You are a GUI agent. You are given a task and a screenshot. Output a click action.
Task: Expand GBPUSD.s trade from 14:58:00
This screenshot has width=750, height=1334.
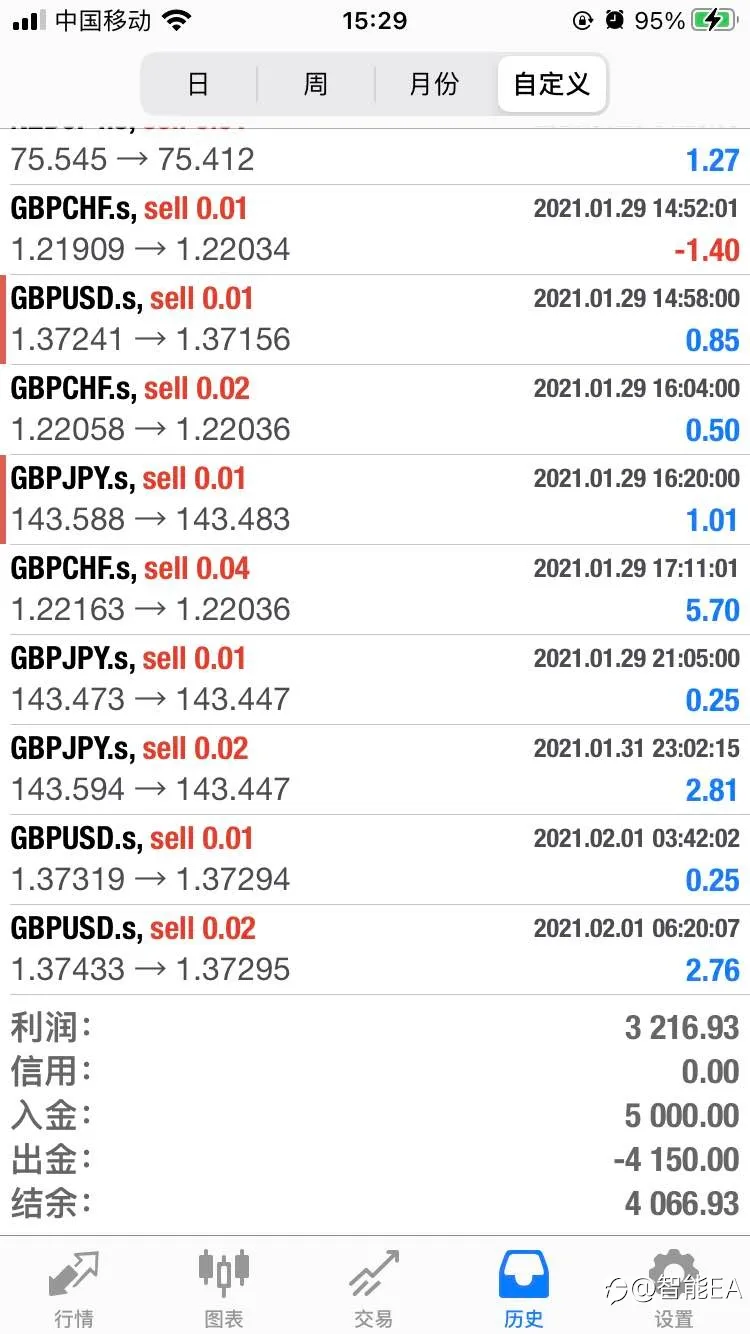(x=375, y=320)
